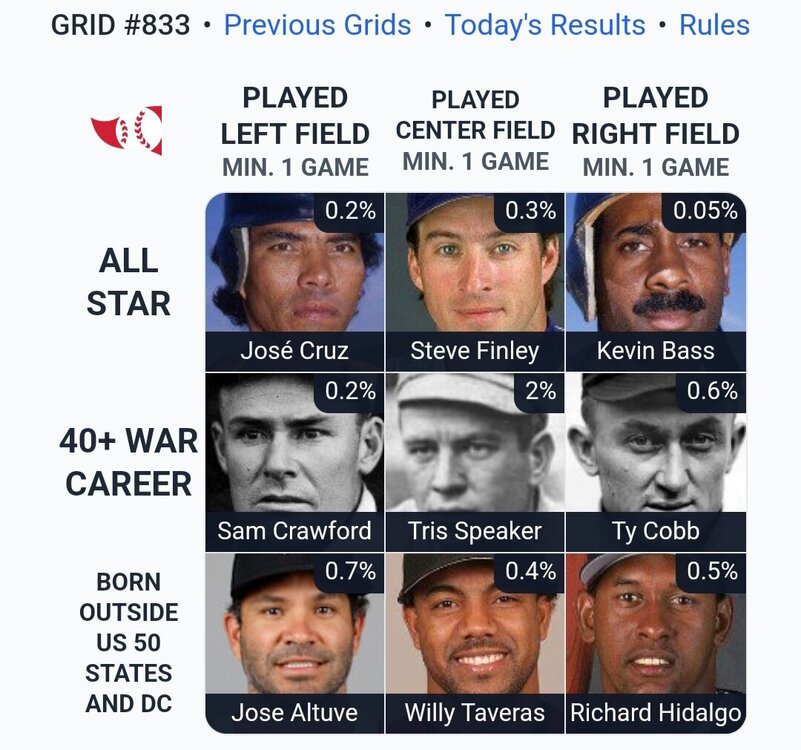Tap the Willy Taveras cell
Image resolution: width=801 pixels, height=750 pixels.
pyautogui.click(x=475, y=643)
